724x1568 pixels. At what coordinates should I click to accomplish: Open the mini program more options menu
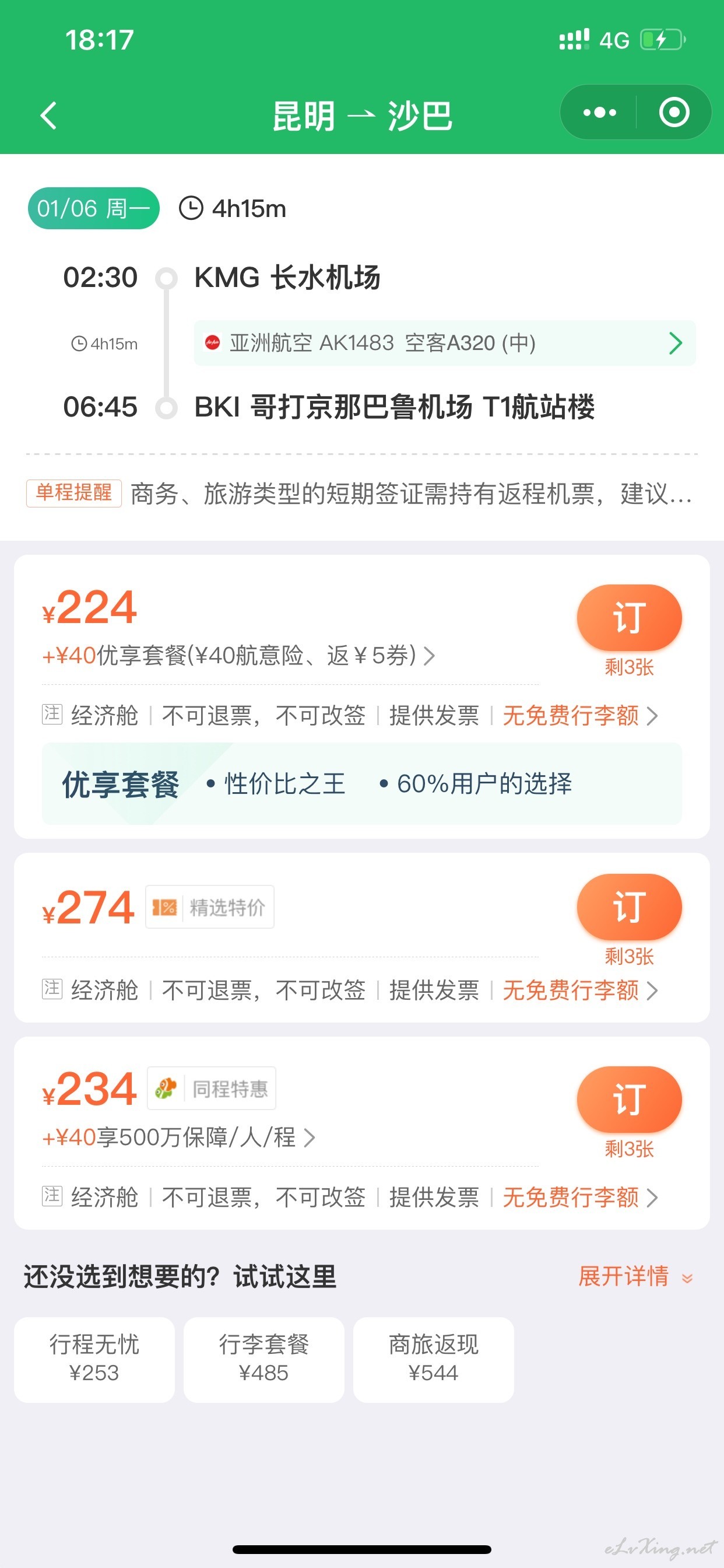pos(599,113)
